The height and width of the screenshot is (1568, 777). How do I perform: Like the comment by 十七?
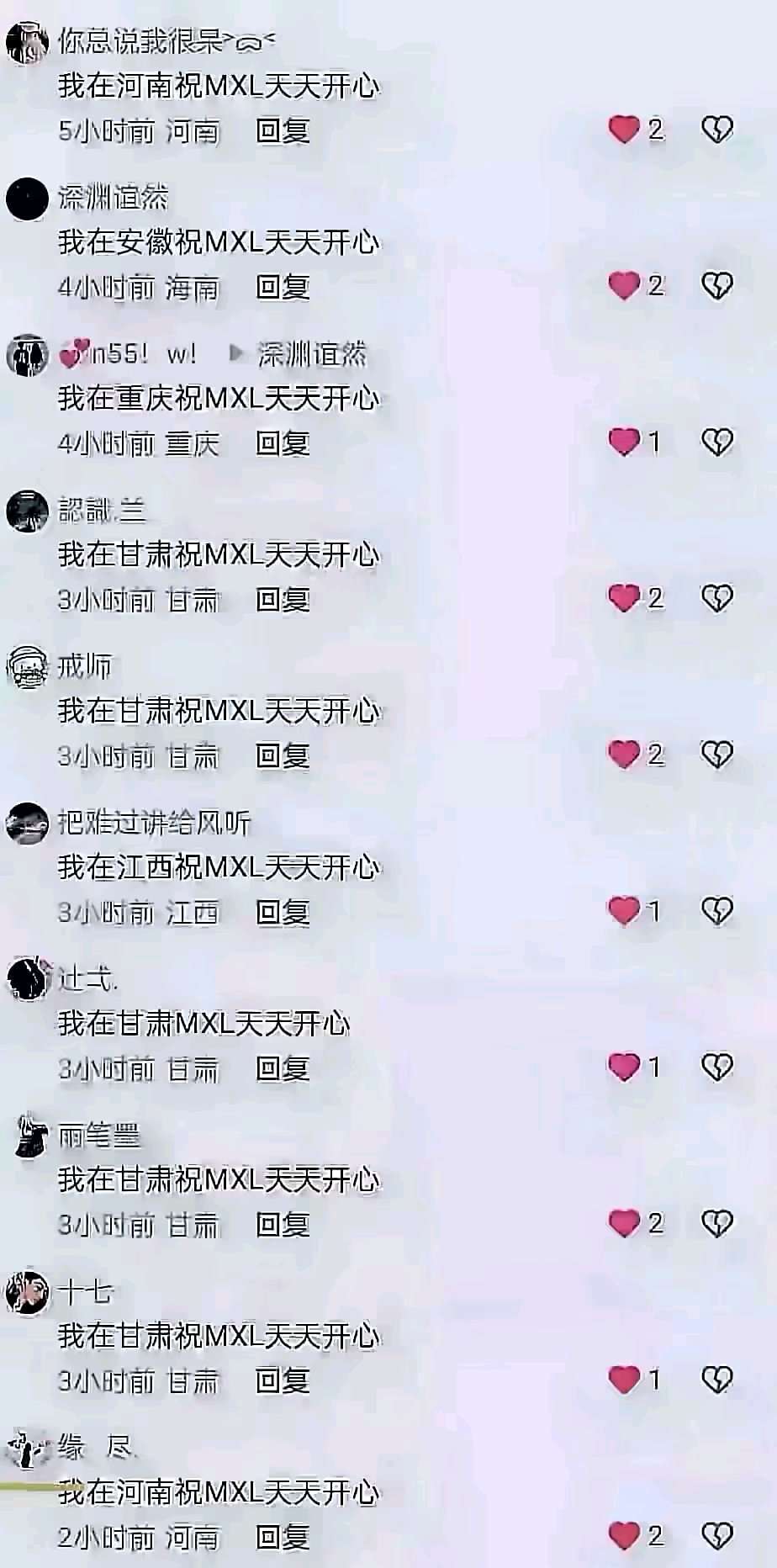point(624,1380)
